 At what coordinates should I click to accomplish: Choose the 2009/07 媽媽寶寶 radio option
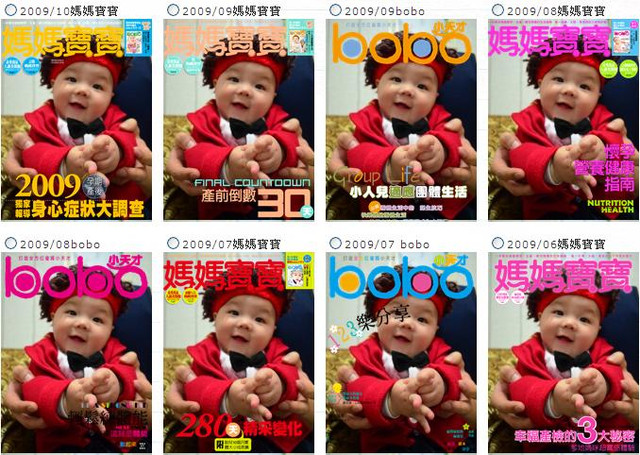click(173, 243)
